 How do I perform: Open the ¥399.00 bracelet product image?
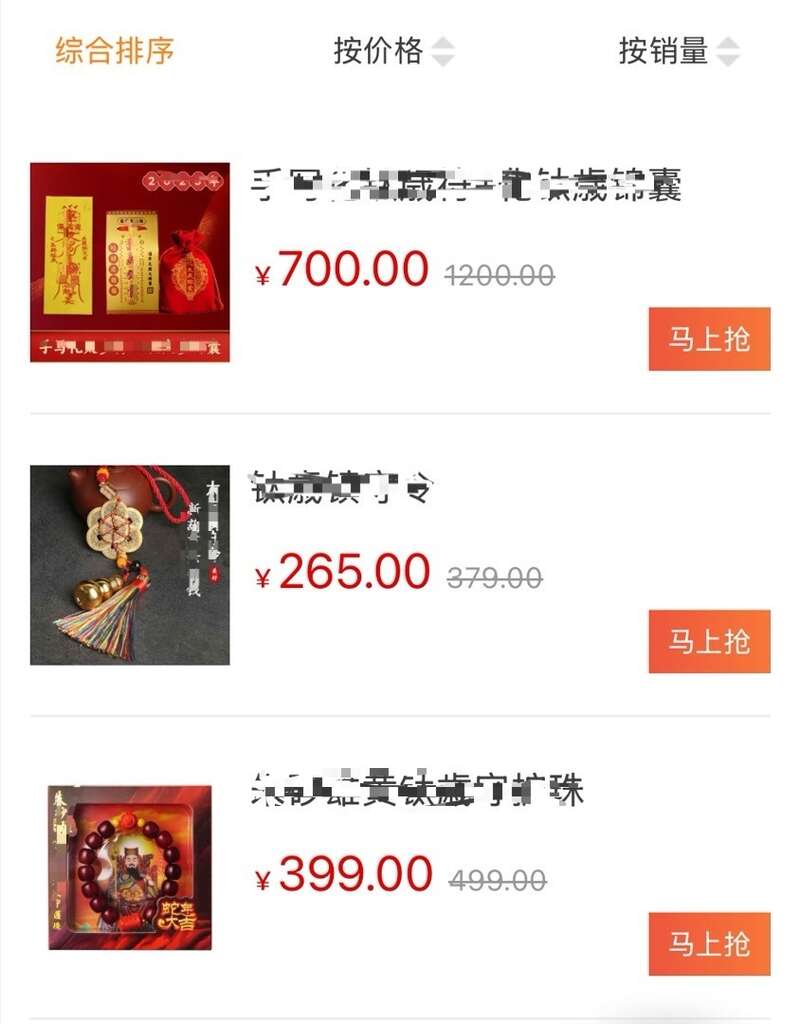pyautogui.click(x=130, y=867)
